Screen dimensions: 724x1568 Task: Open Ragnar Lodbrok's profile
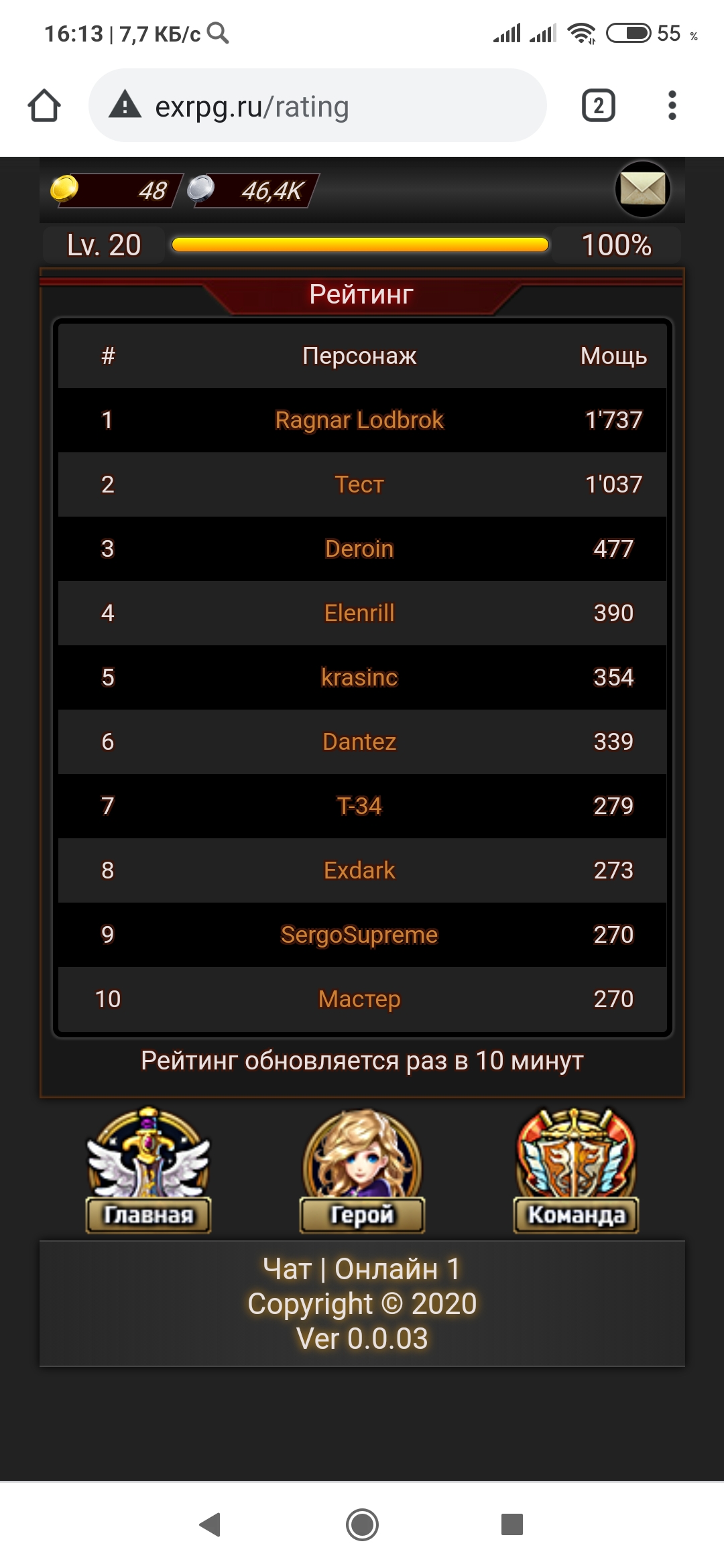359,420
